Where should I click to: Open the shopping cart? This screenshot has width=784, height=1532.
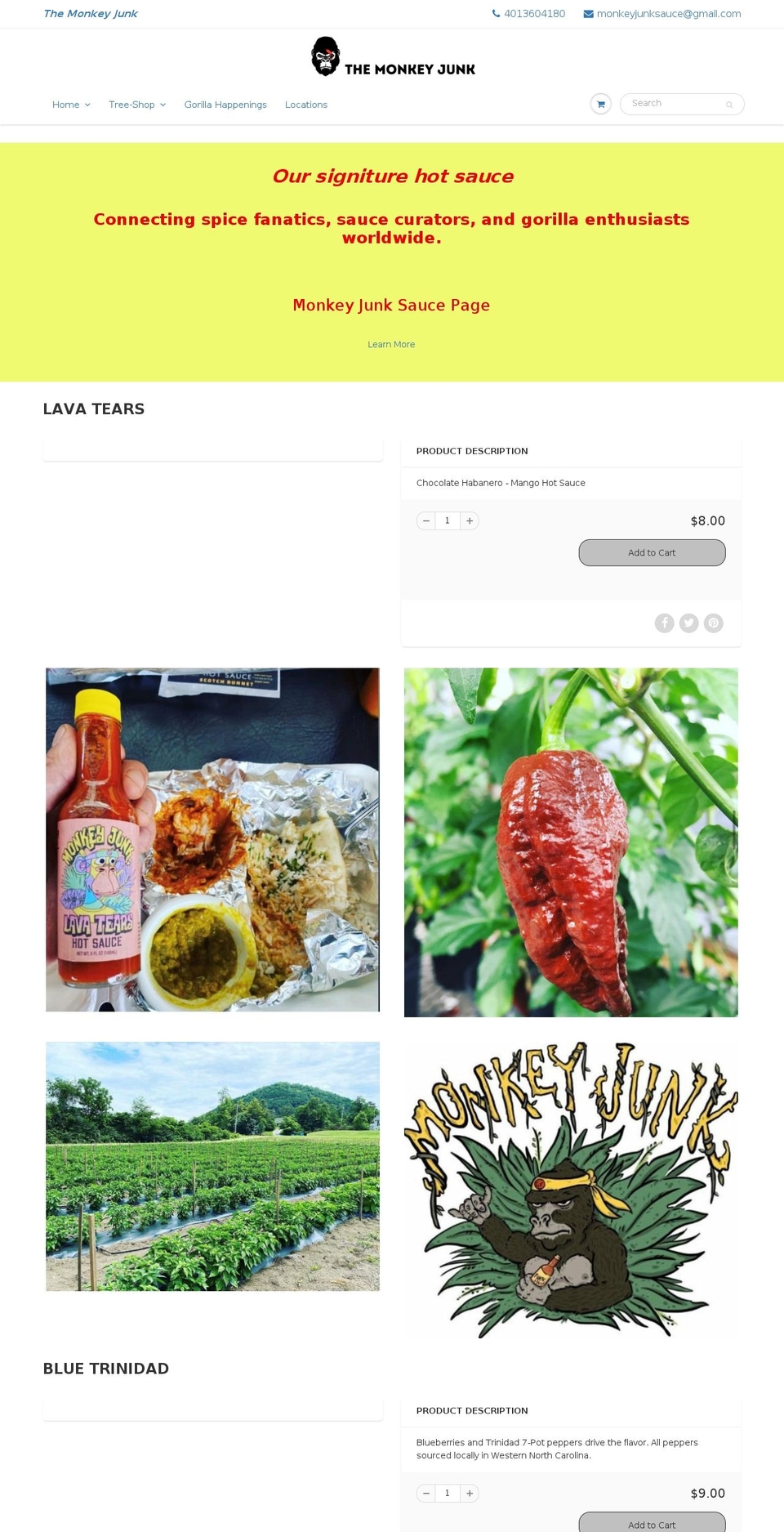point(600,104)
